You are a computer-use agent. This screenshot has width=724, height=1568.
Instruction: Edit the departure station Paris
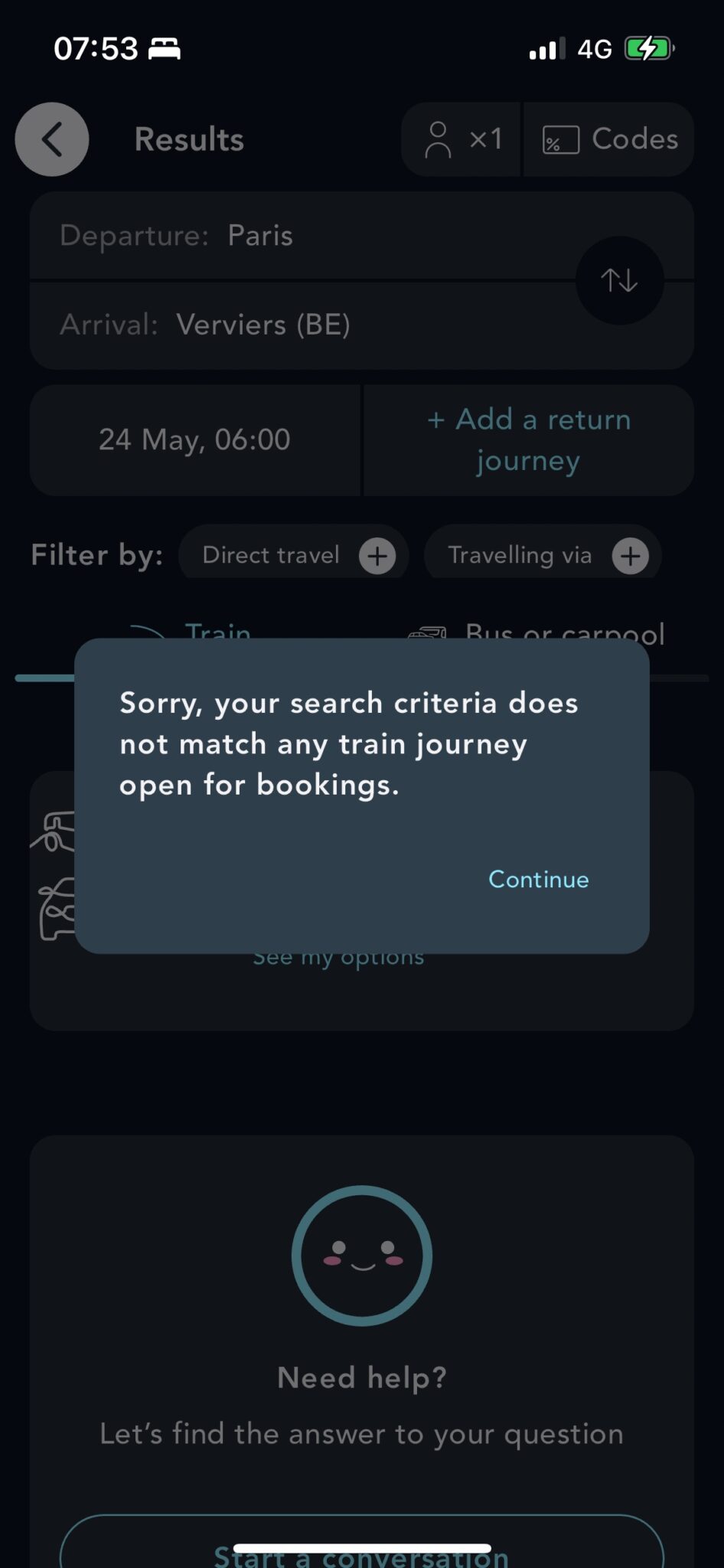tap(260, 236)
